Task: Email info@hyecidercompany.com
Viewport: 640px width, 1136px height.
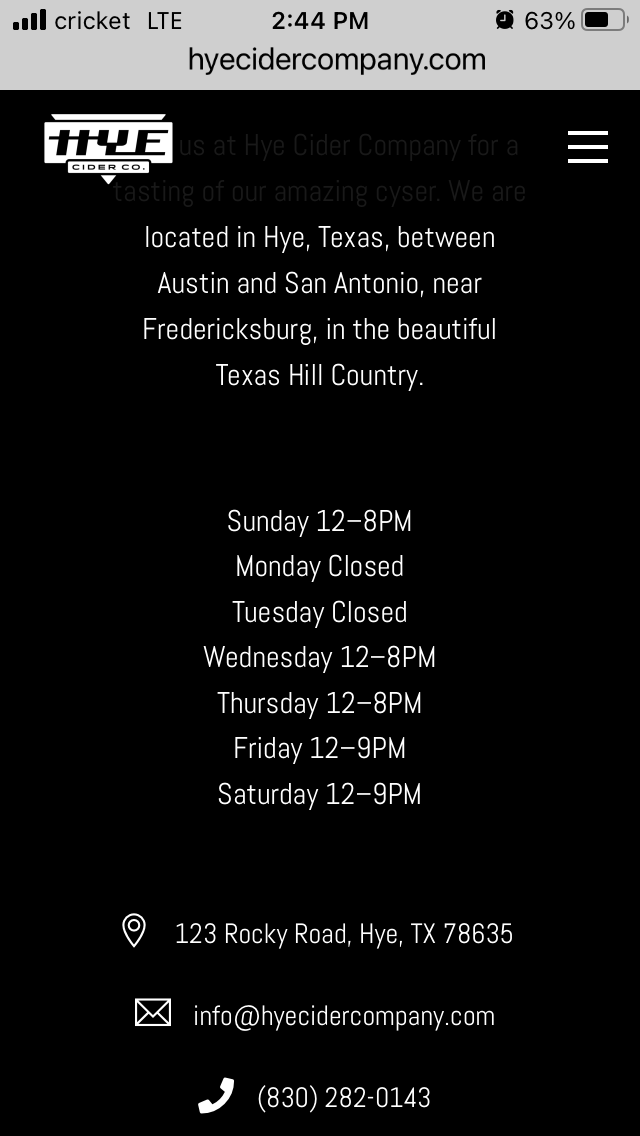Action: pos(344,1015)
